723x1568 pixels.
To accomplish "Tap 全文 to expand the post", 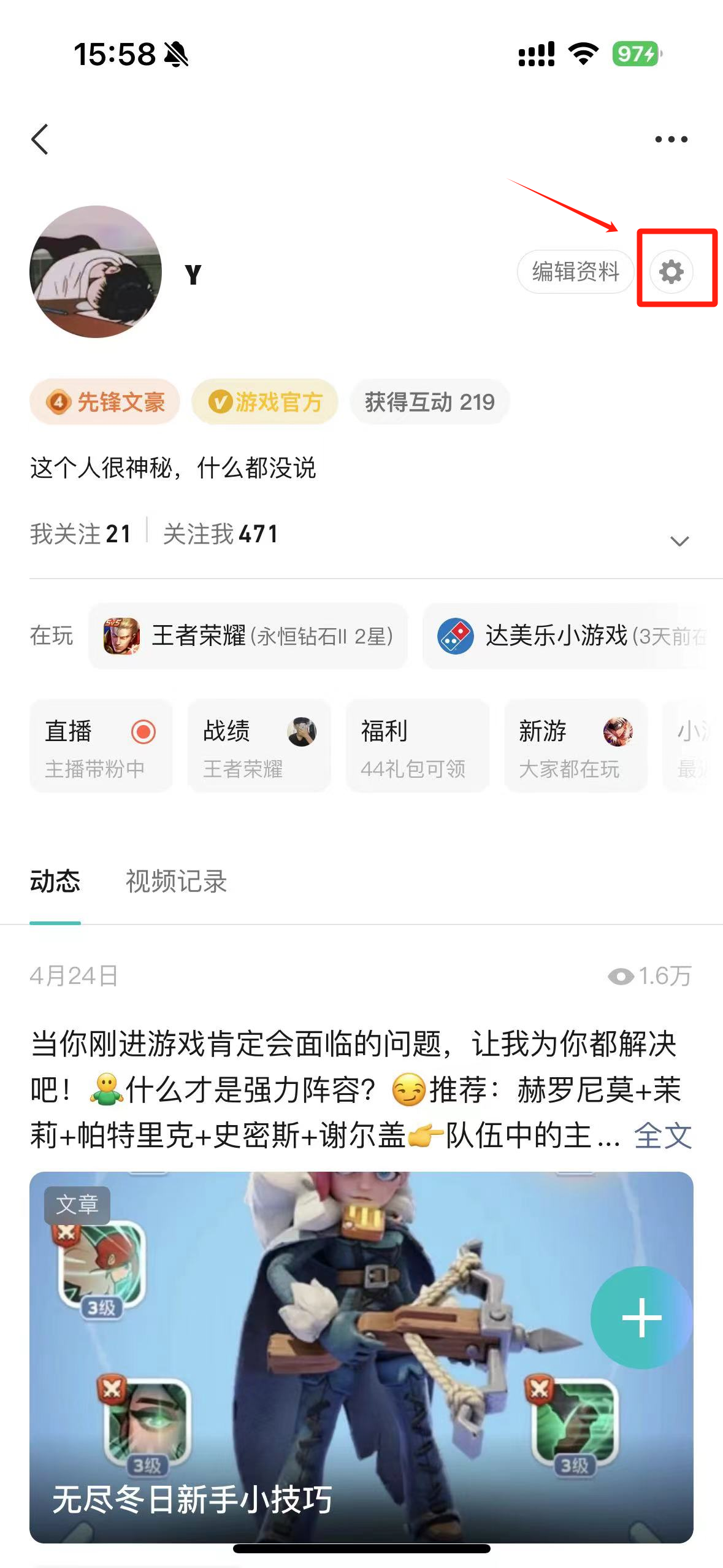I will (663, 1136).
